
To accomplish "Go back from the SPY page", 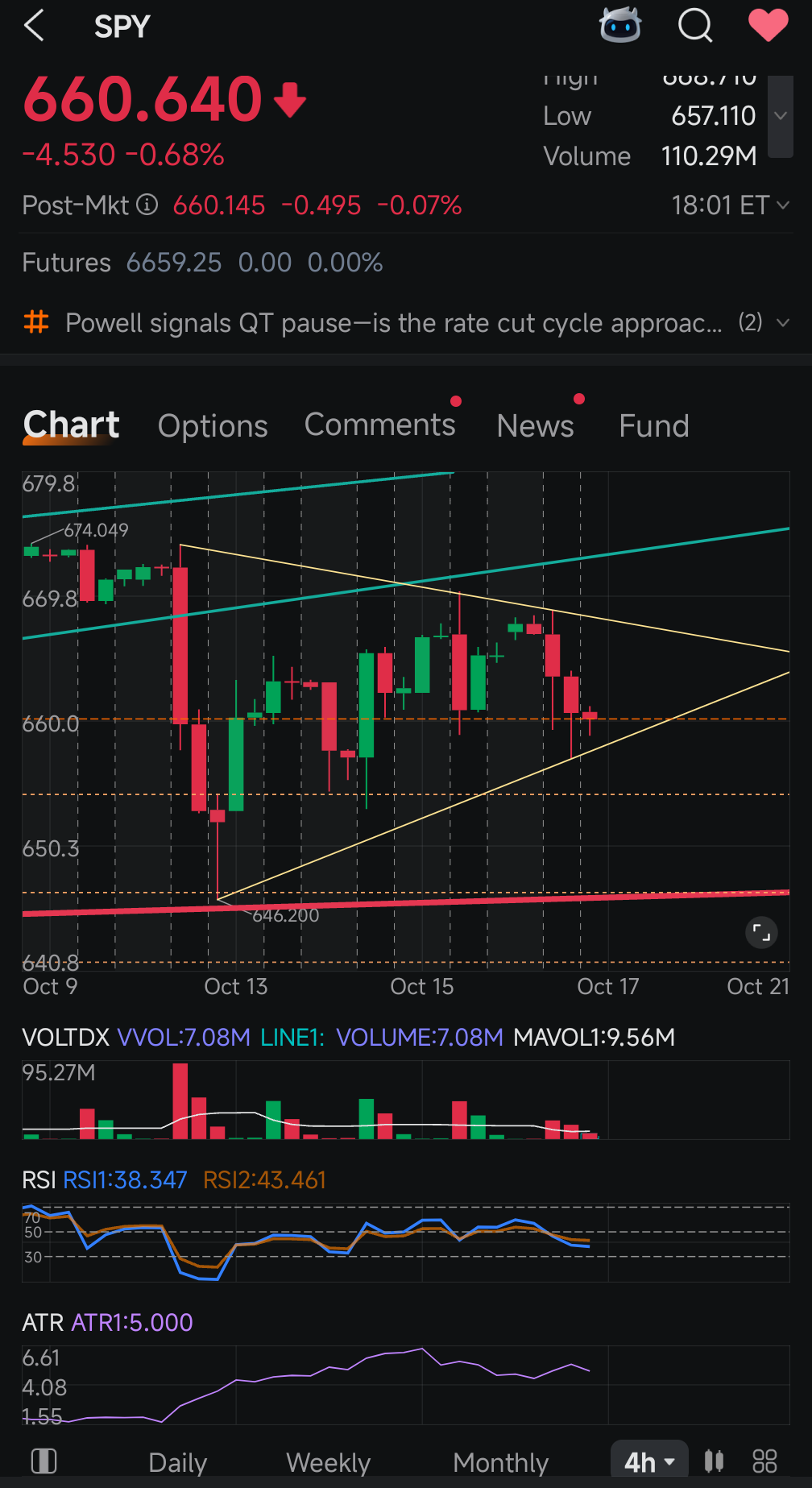I will click(x=34, y=27).
